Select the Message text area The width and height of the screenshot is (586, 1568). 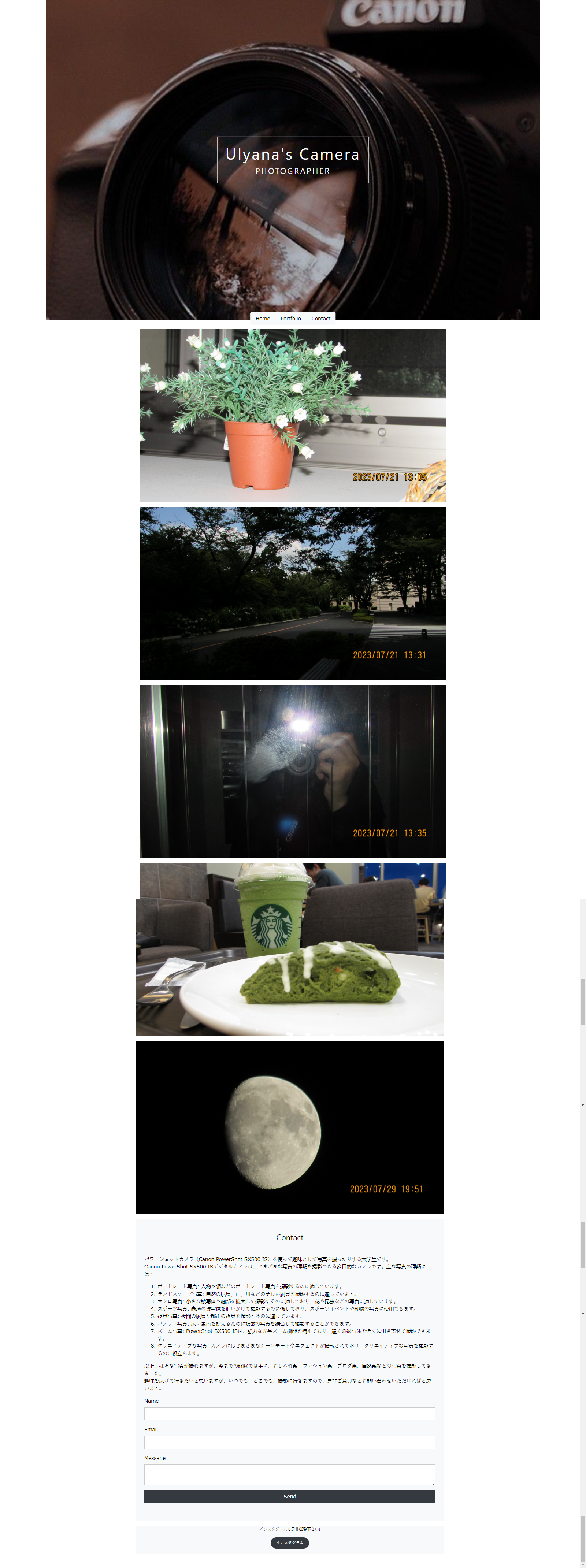pos(290,1474)
